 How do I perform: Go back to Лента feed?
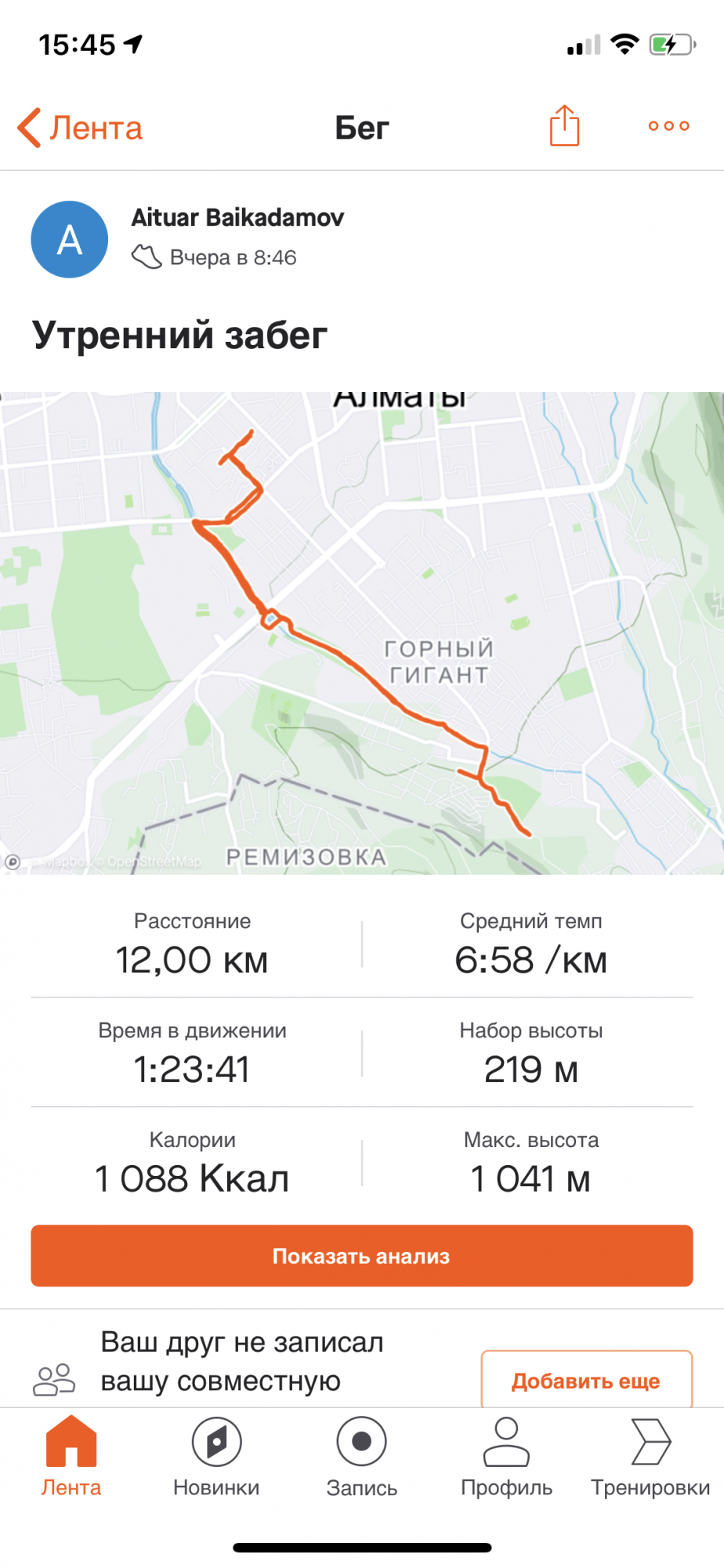pos(81,128)
